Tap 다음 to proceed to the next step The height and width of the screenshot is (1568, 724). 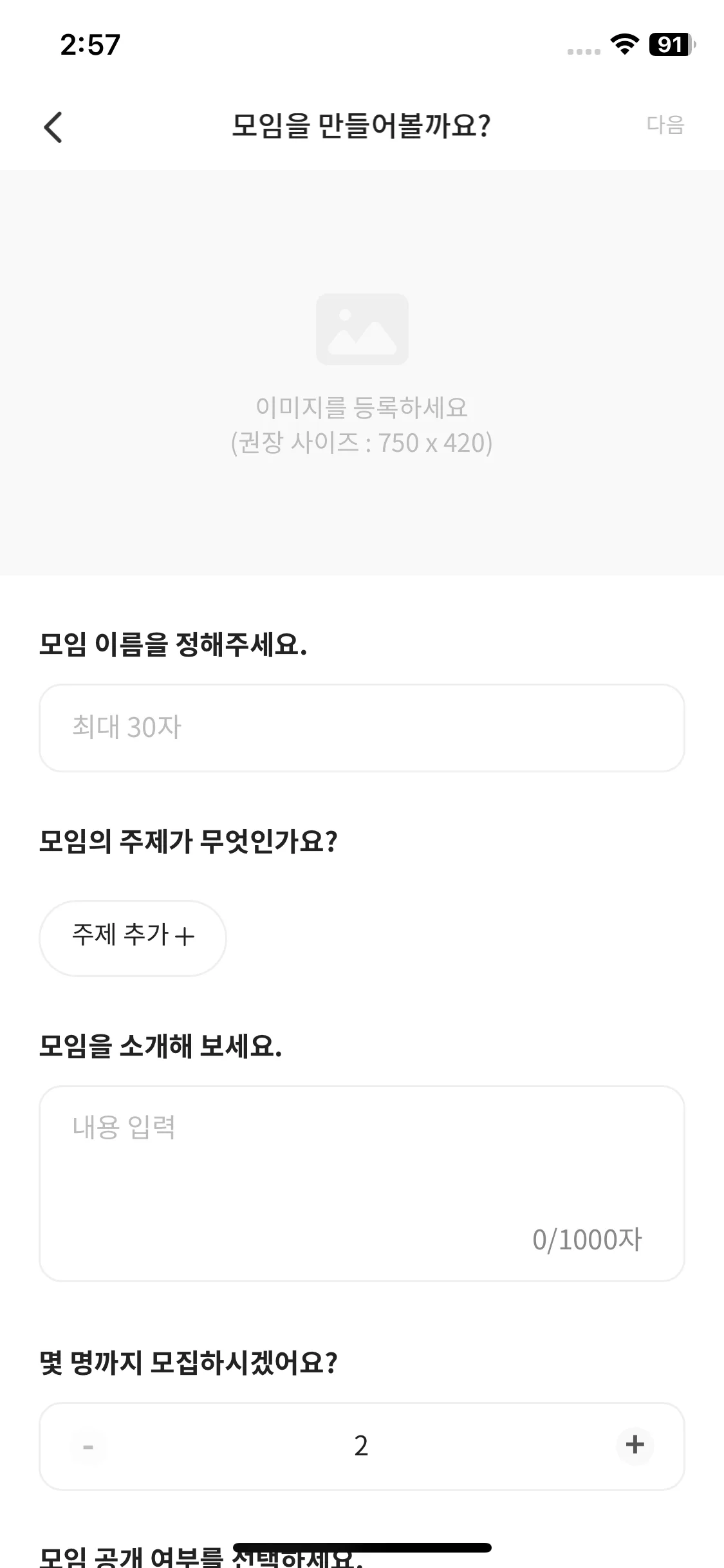coord(665,125)
